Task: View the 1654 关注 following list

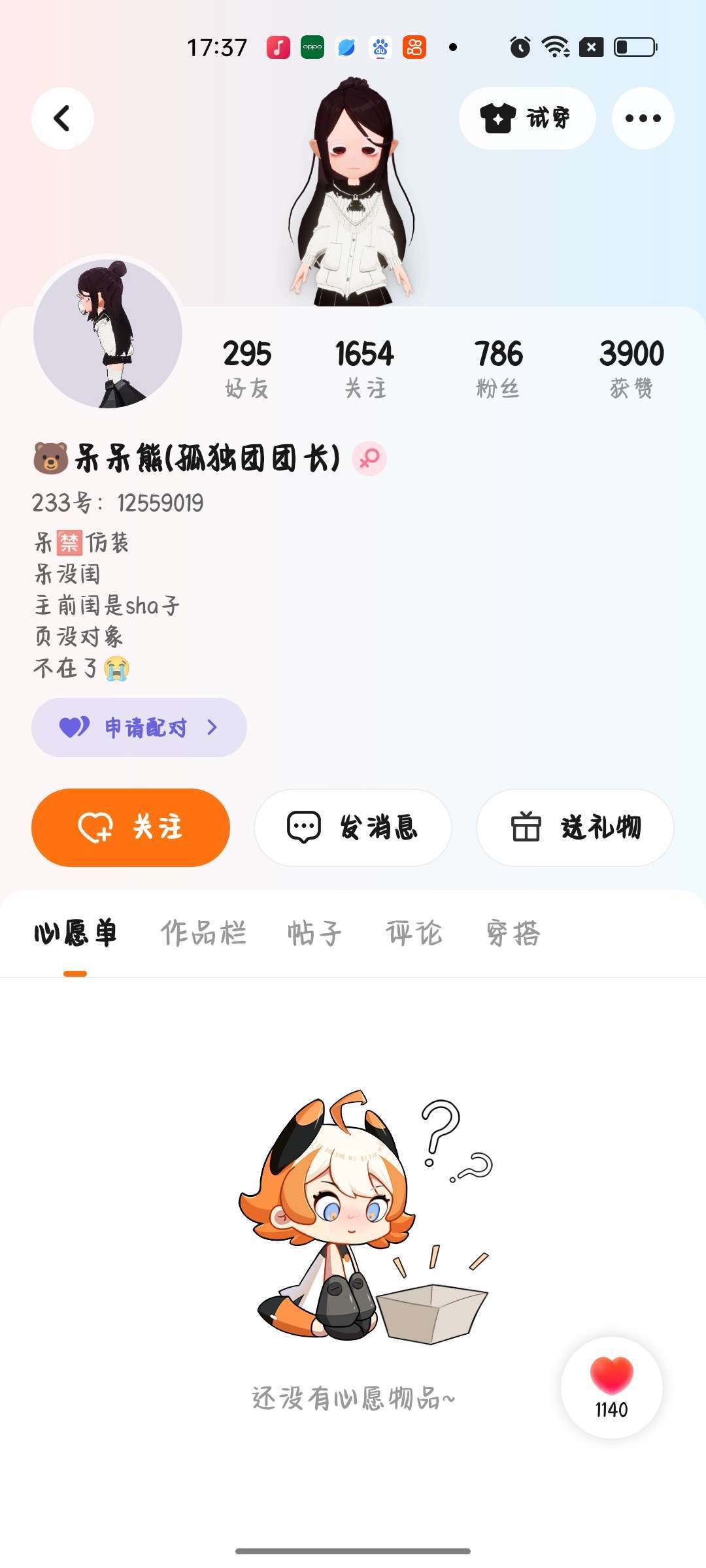Action: 365,368
